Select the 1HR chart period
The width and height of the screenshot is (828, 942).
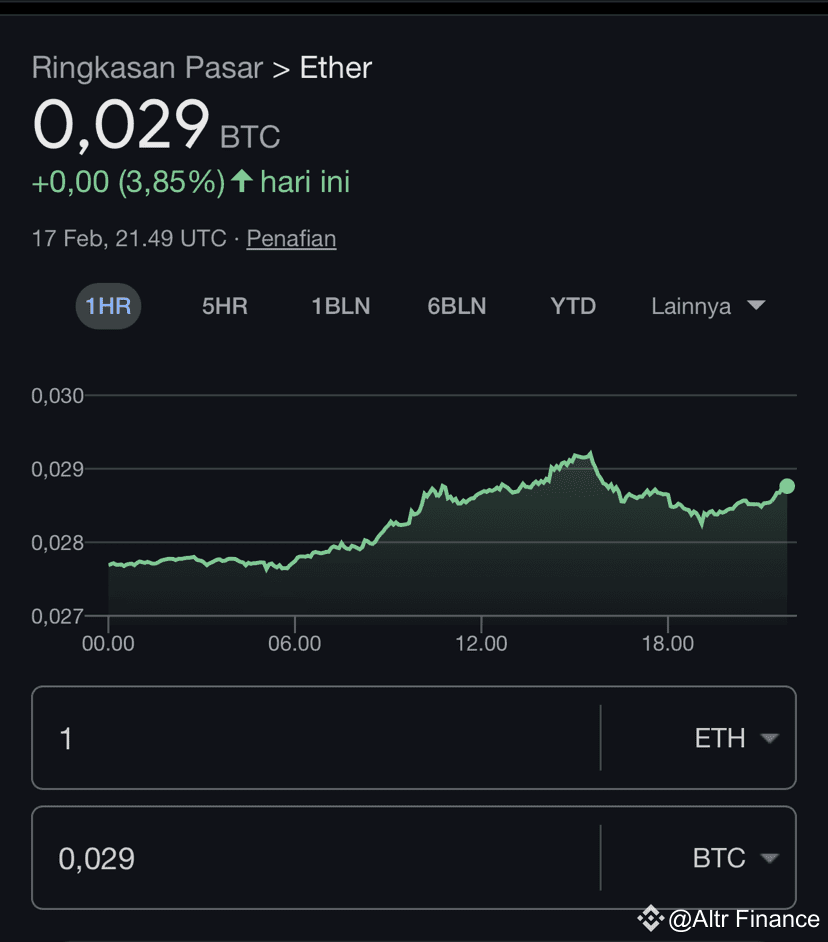pos(108,306)
